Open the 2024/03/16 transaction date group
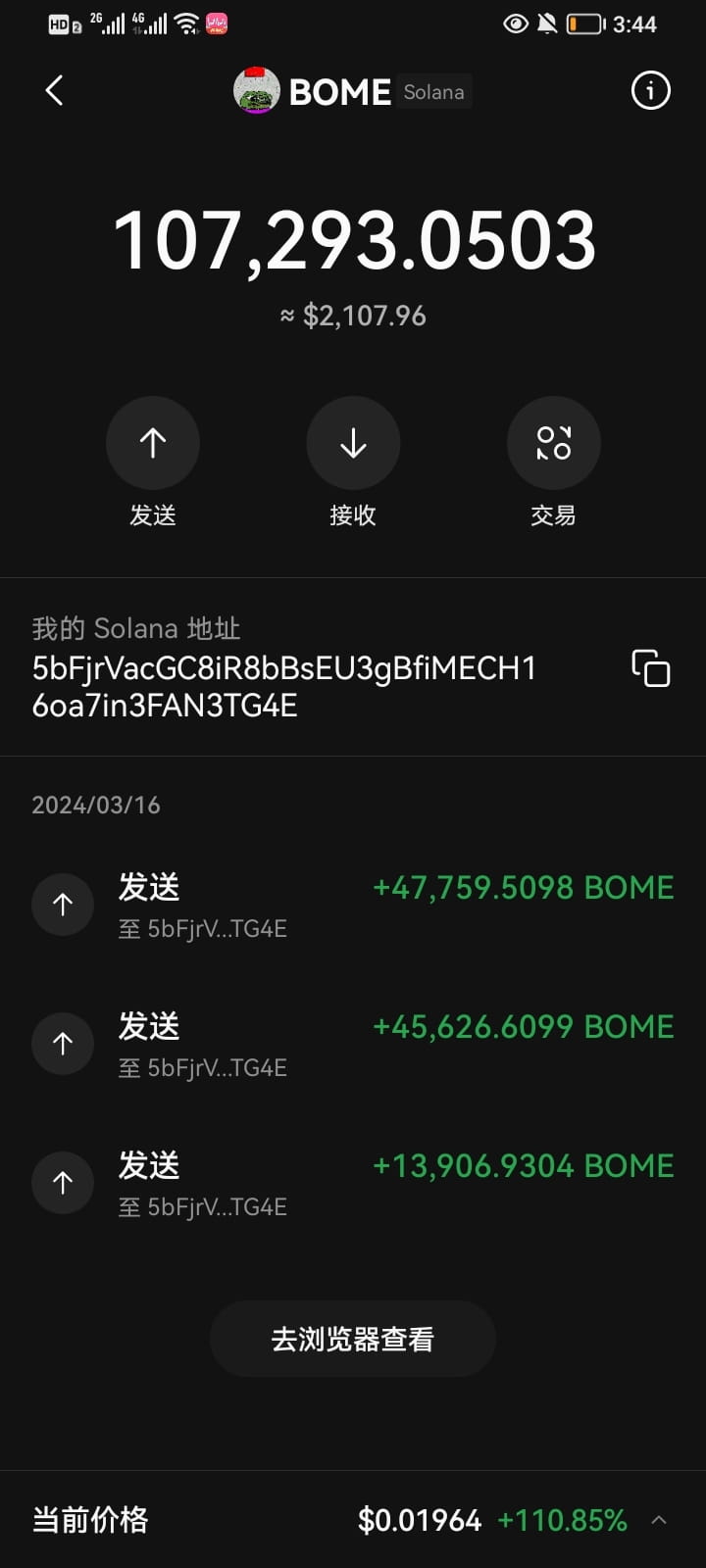 pyautogui.click(x=94, y=805)
